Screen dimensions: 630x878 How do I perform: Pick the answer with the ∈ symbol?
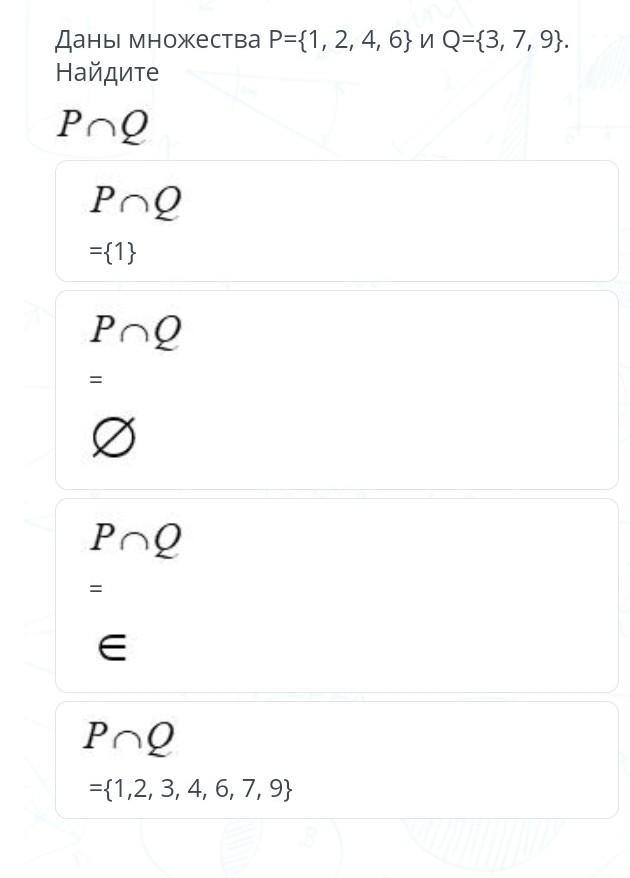click(x=336, y=595)
